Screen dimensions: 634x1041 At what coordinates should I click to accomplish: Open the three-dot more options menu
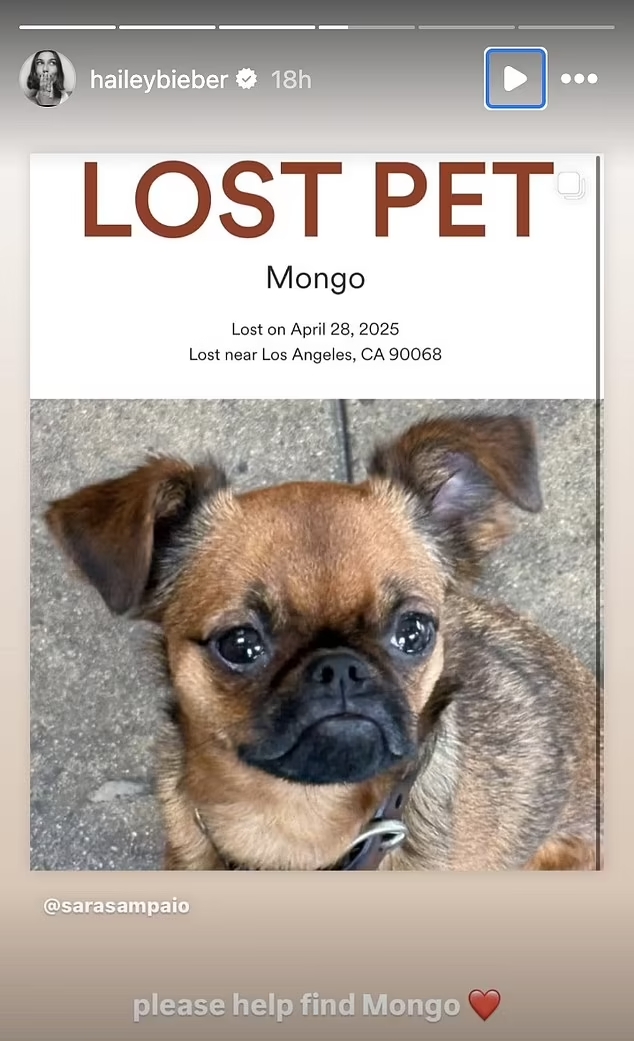click(x=579, y=78)
